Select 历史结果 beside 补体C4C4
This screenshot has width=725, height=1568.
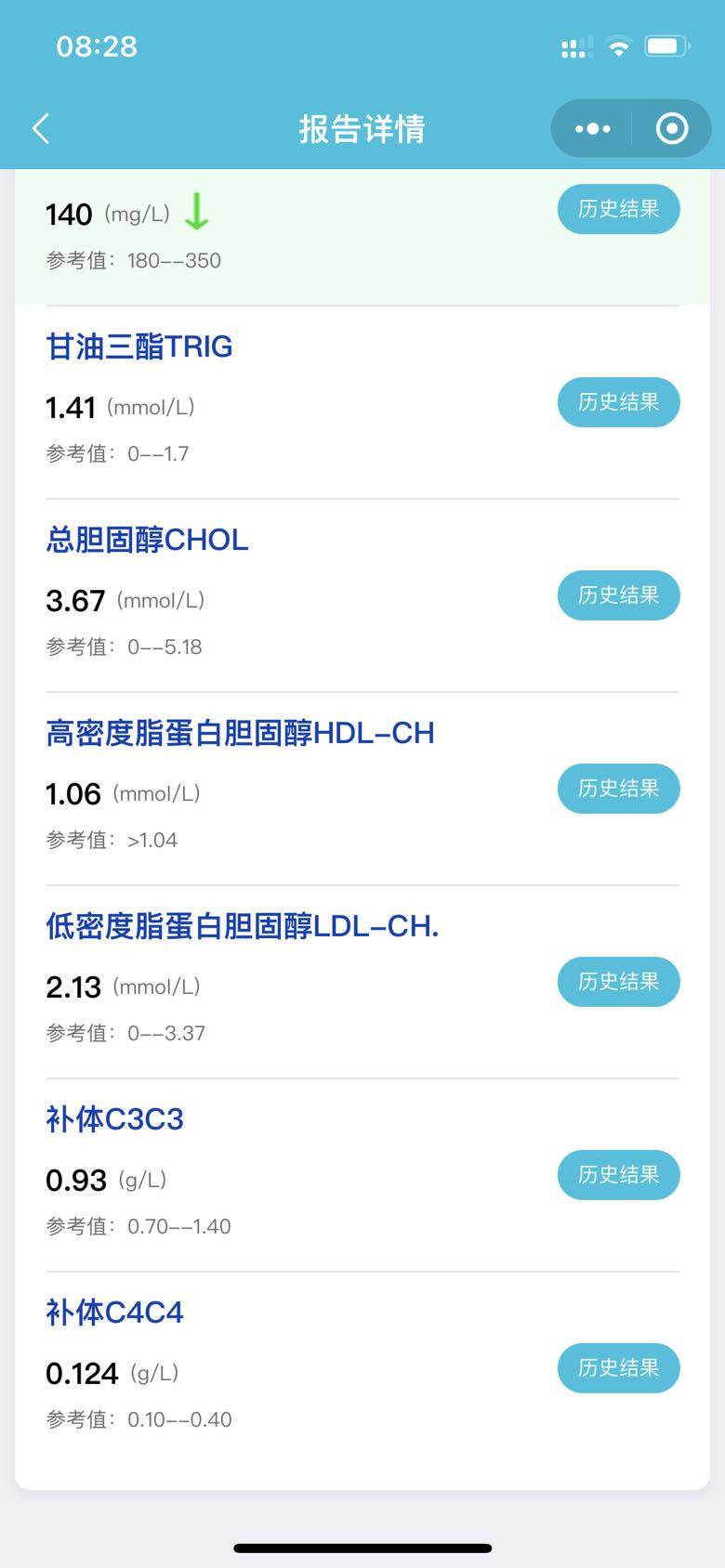pyautogui.click(x=618, y=1368)
